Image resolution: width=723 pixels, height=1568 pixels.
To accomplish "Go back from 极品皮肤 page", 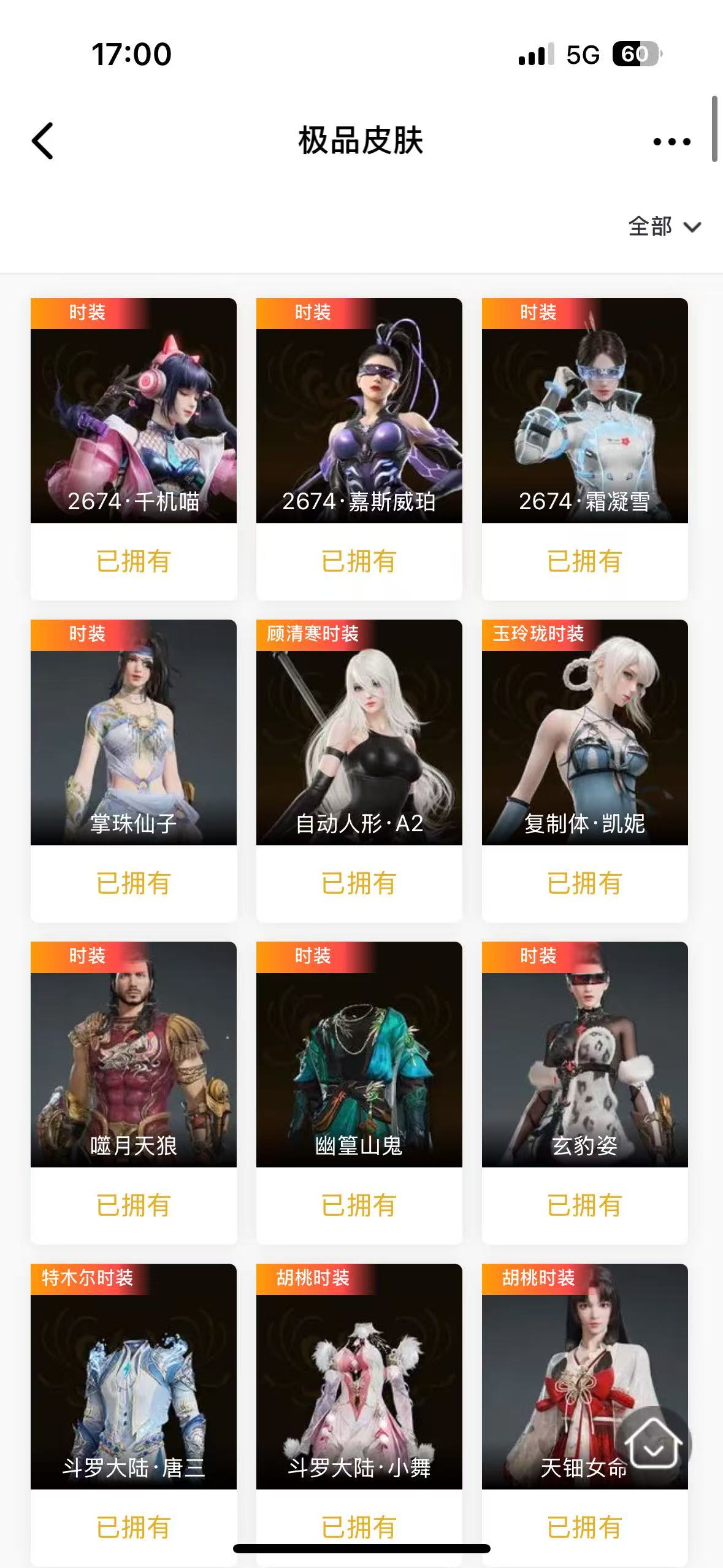I will (x=43, y=141).
